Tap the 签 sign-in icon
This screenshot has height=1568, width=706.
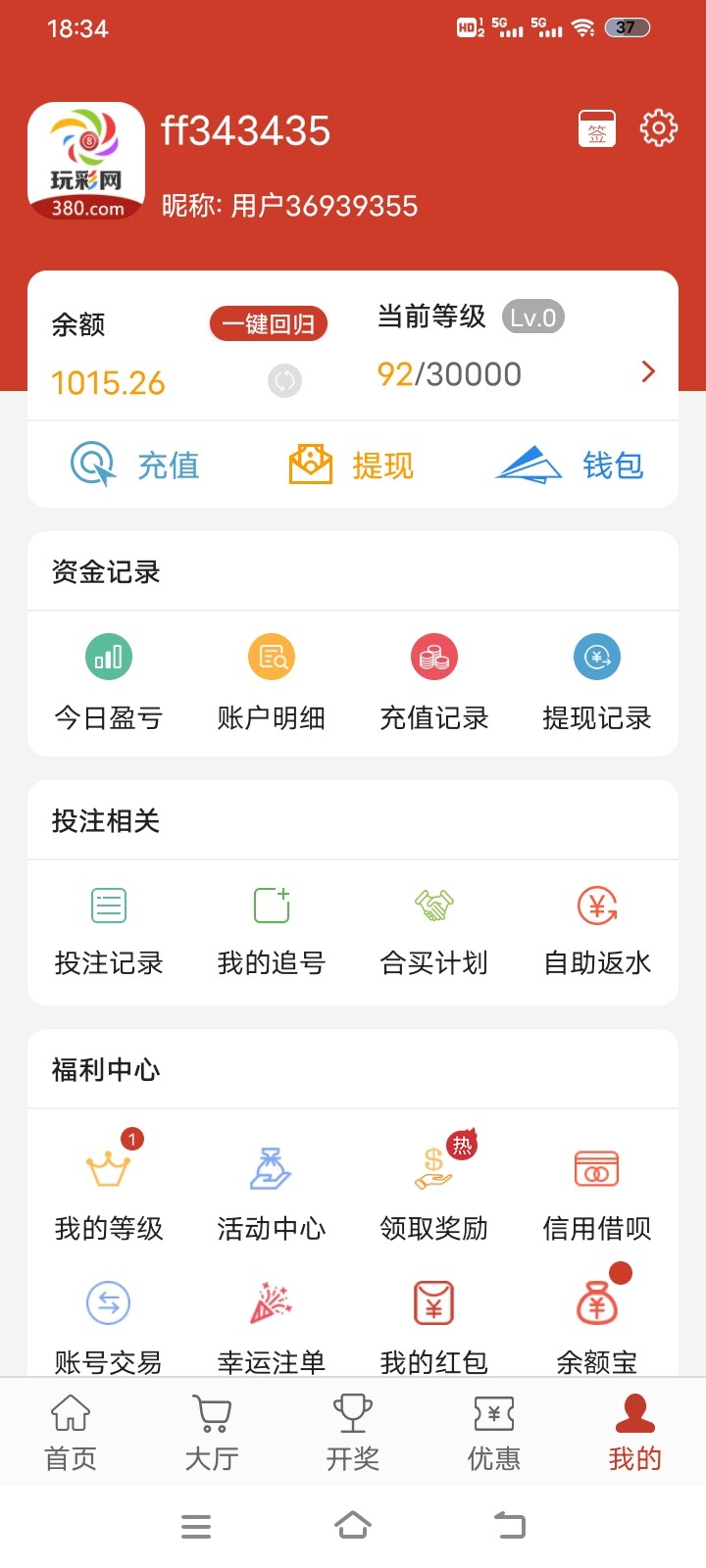597,127
